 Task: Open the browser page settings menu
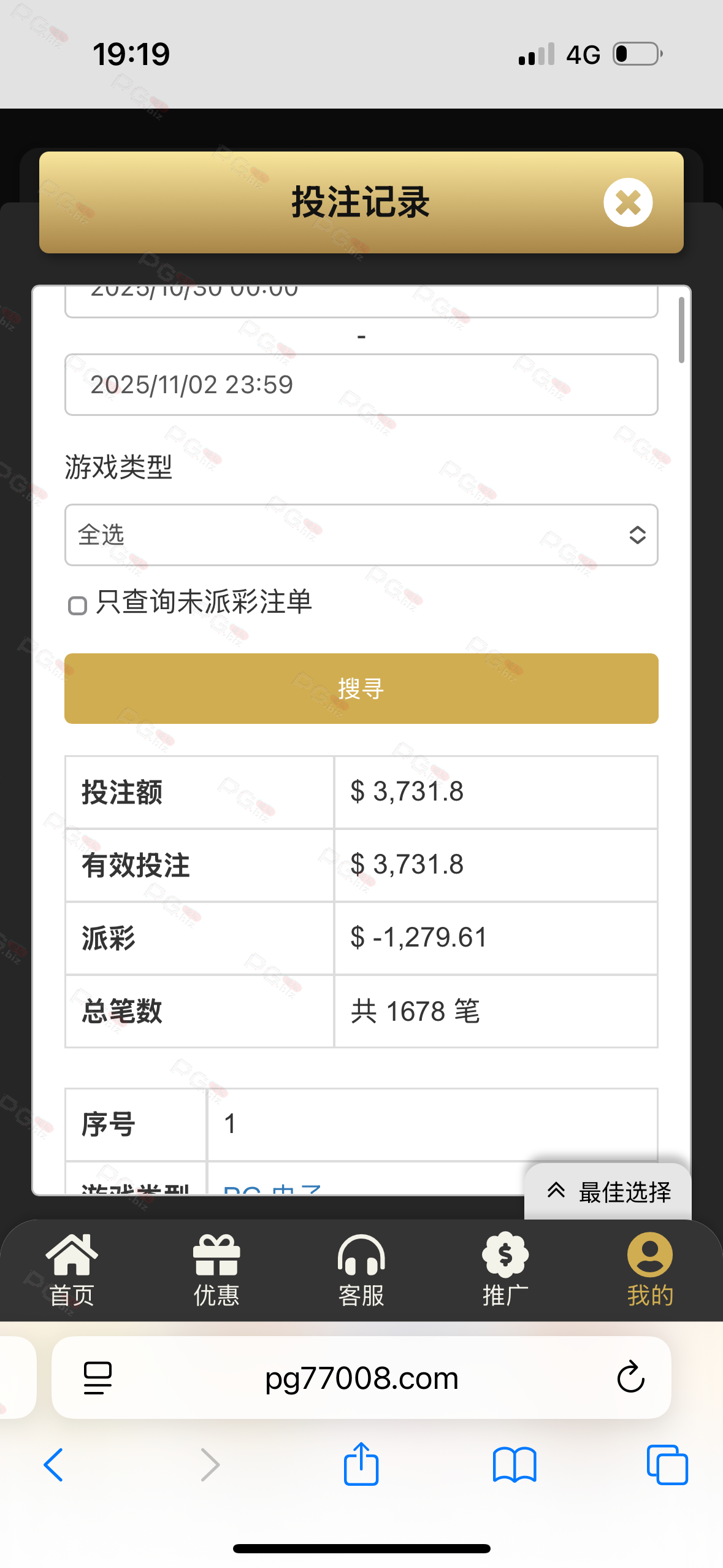click(98, 1378)
